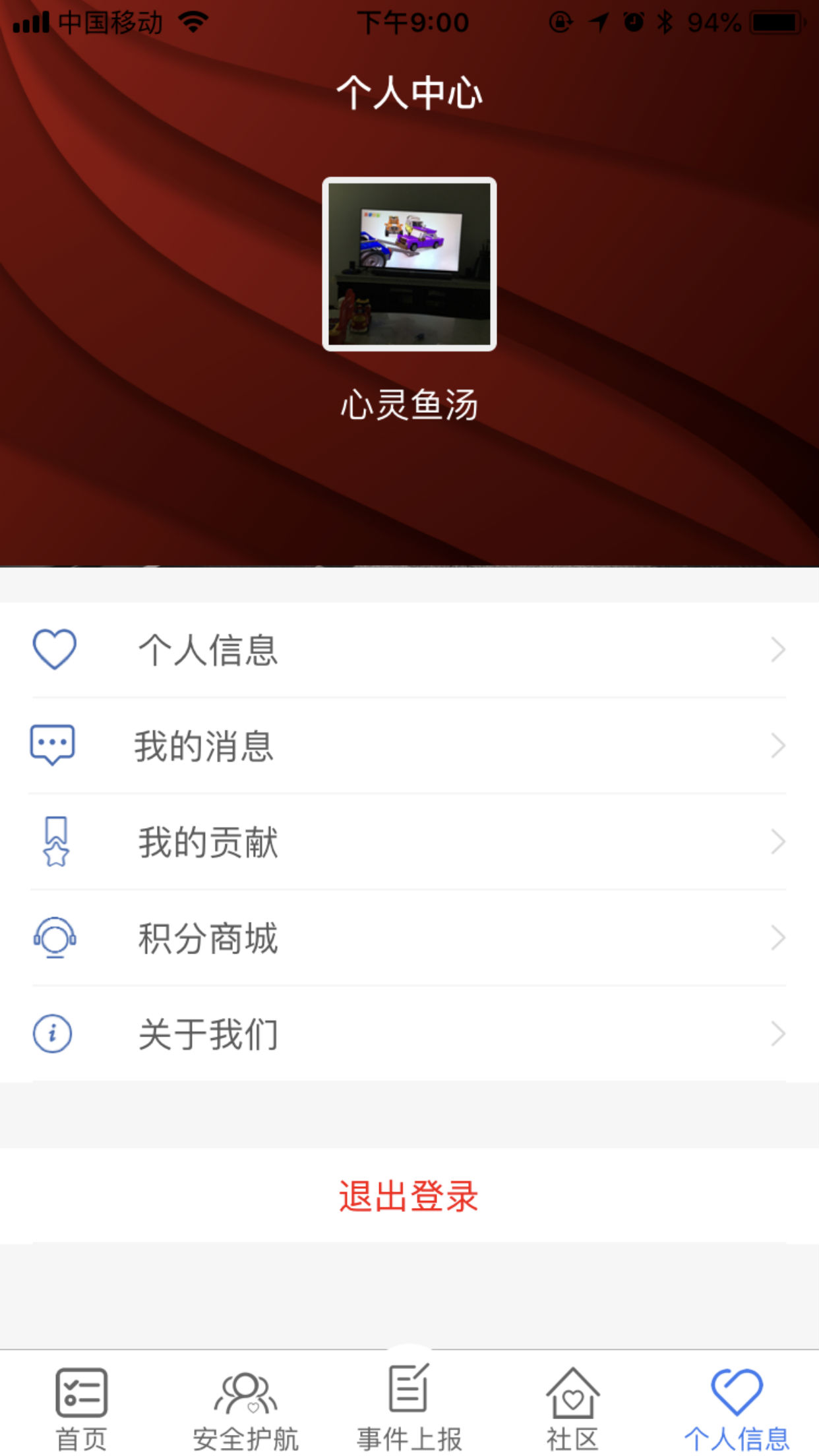Click the medal icon beside 我的贡献

tap(55, 842)
